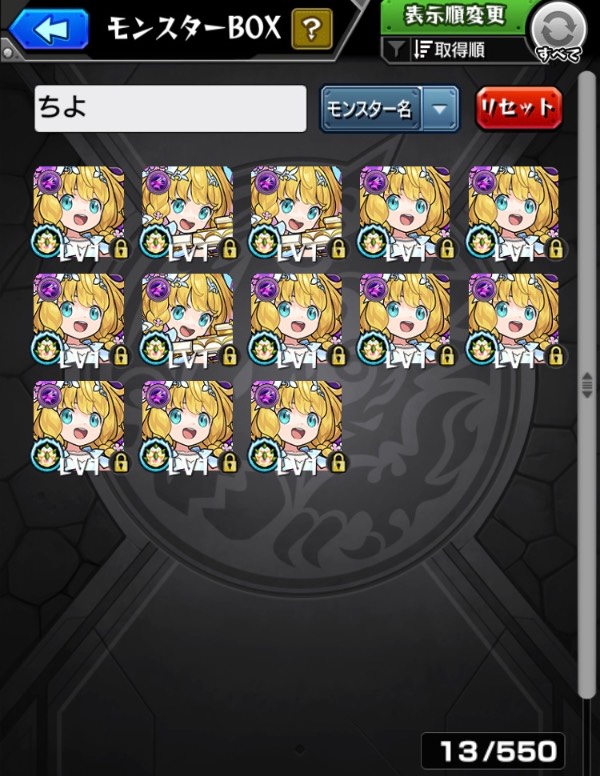Viewport: 600px width, 776px height.
Task: Edit the search field containing ちよ
Action: click(170, 109)
